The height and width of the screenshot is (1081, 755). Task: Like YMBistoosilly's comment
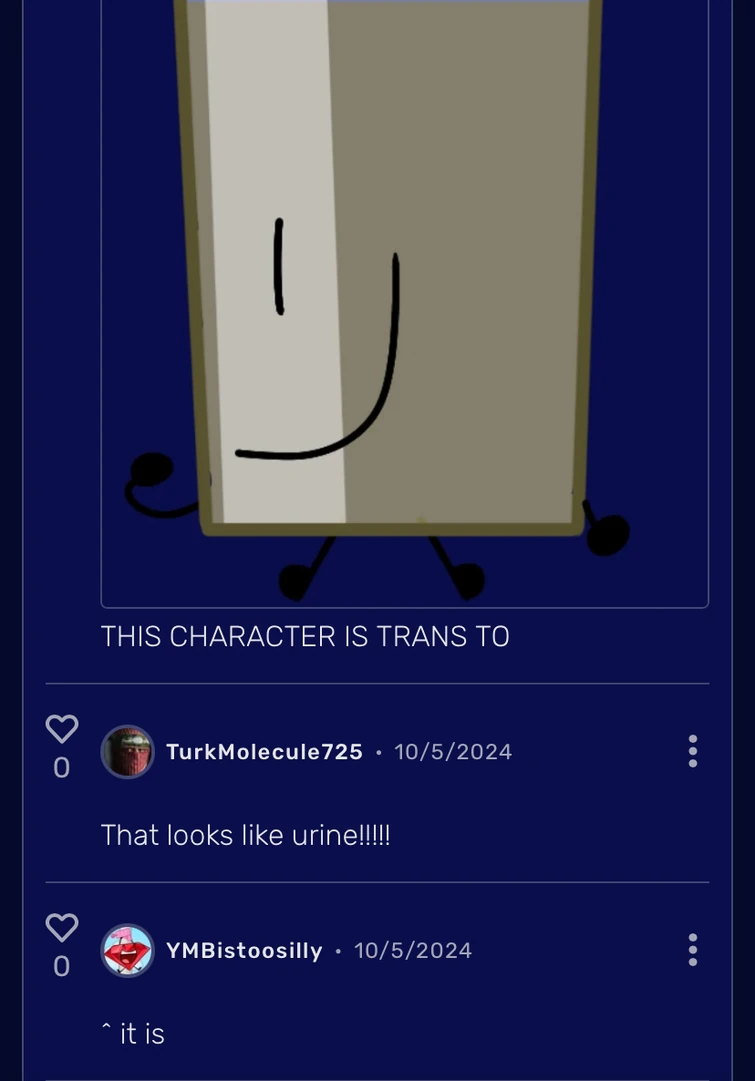62,928
